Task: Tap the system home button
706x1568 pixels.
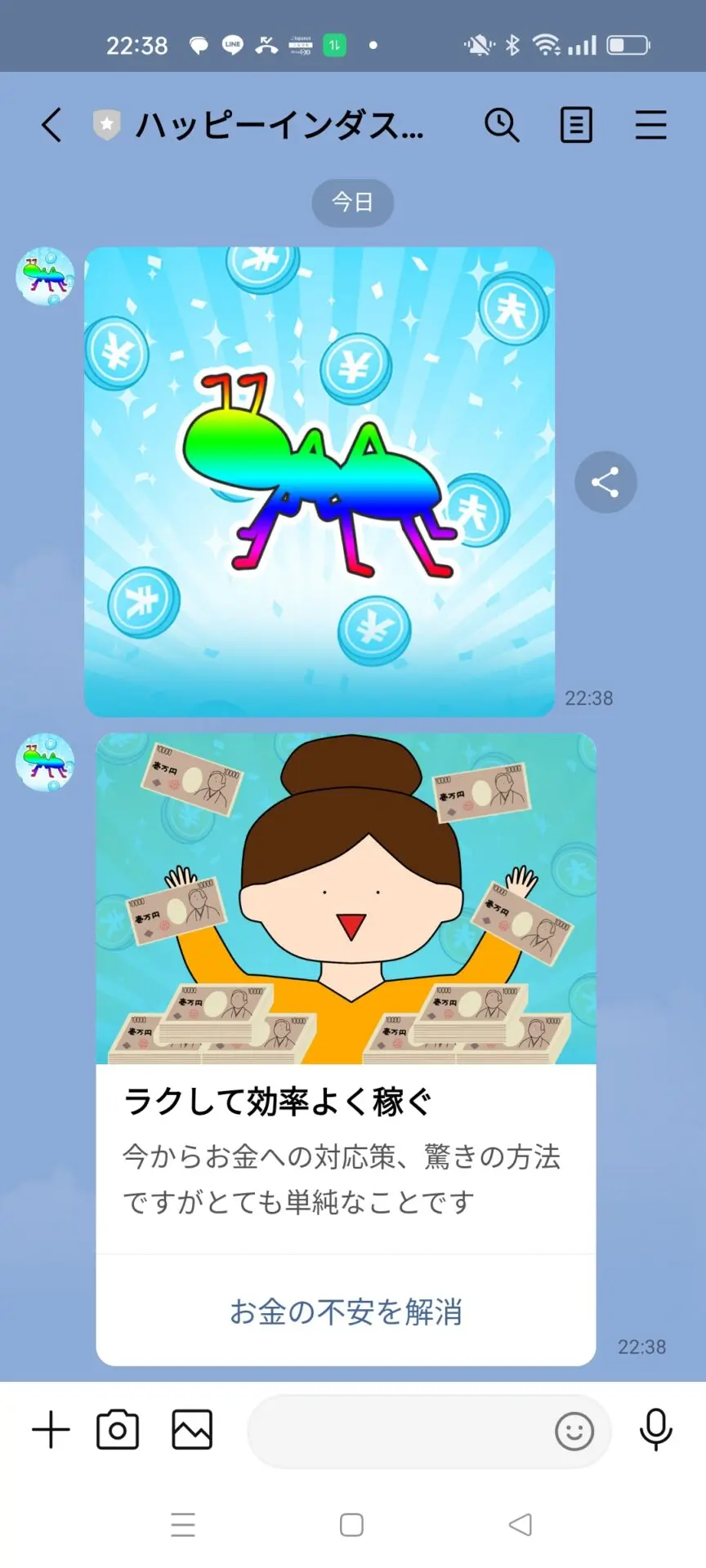Action: (x=351, y=1525)
